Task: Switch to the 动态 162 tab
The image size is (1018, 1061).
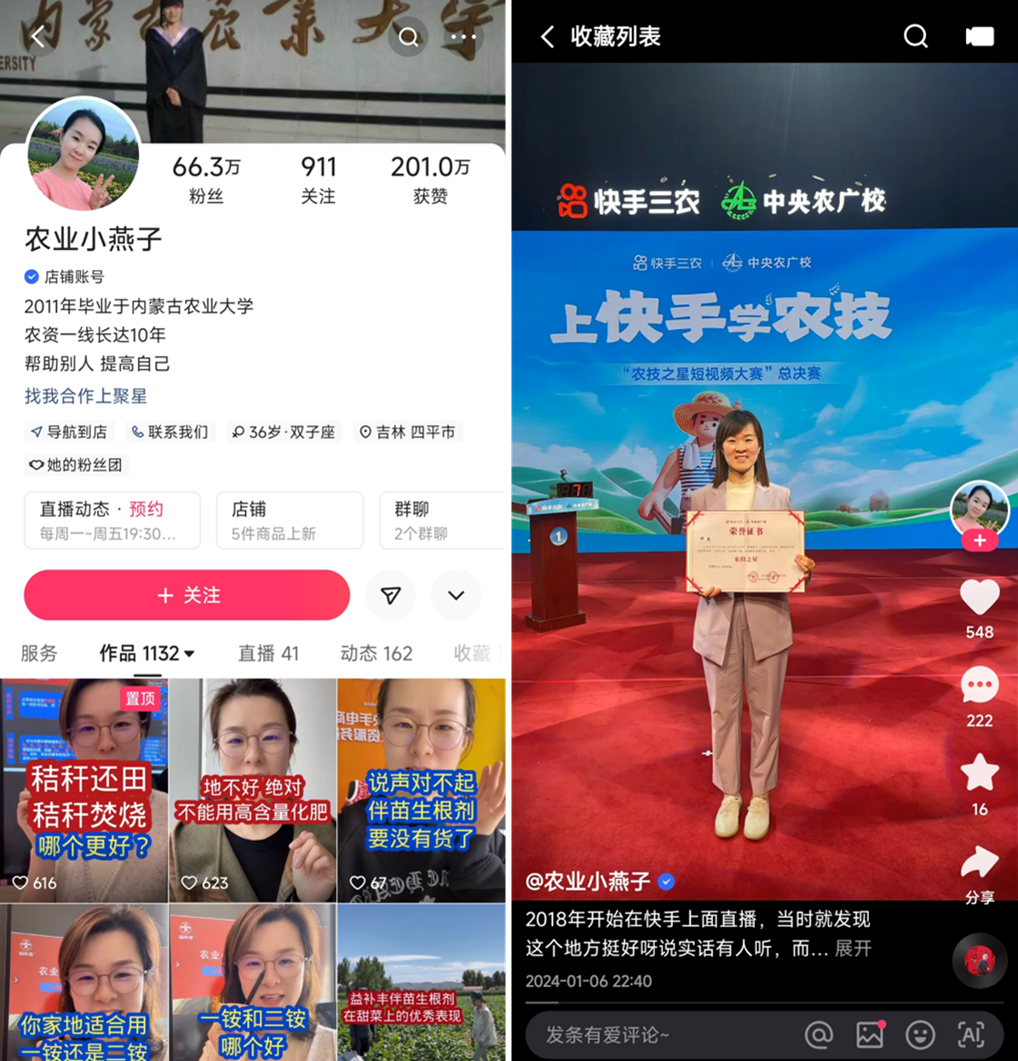Action: coord(376,653)
